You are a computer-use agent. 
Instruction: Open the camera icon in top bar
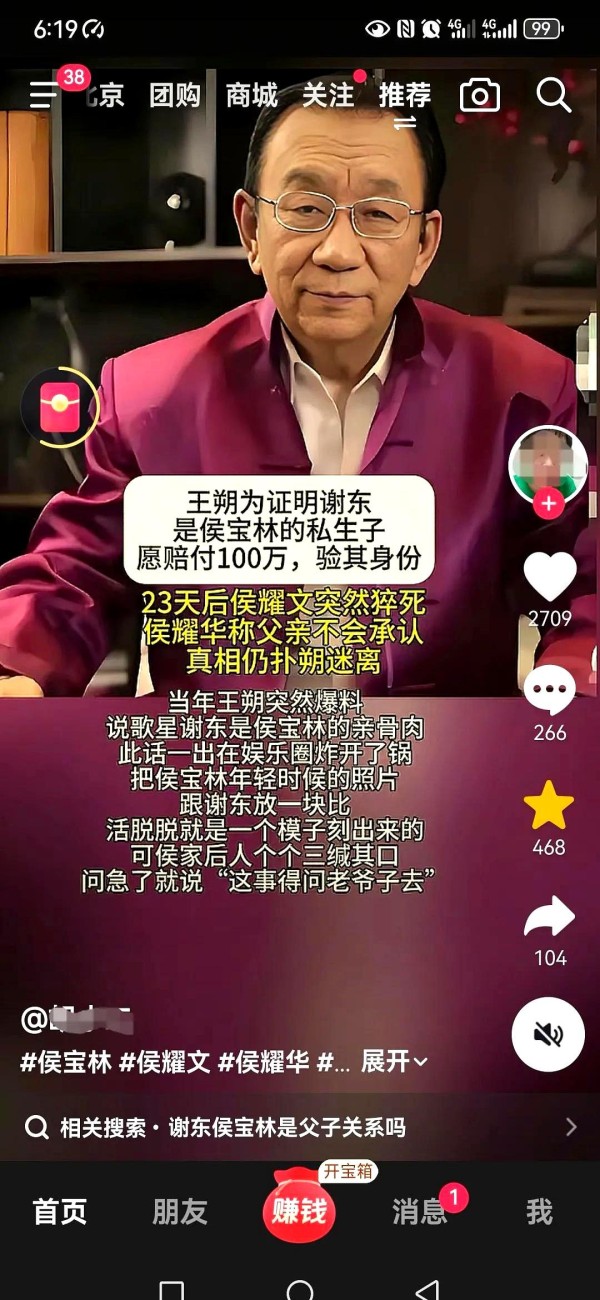(x=480, y=95)
